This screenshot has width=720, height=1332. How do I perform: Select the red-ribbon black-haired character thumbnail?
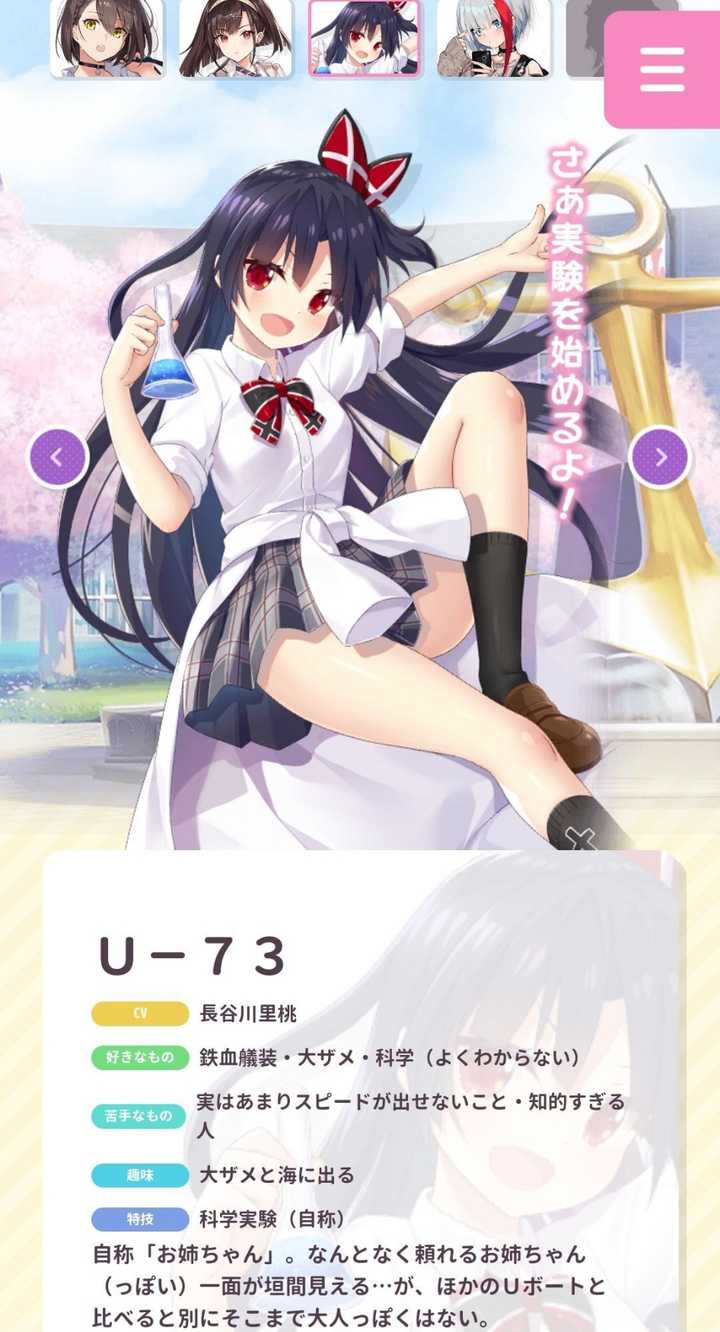pyautogui.click(x=365, y=38)
